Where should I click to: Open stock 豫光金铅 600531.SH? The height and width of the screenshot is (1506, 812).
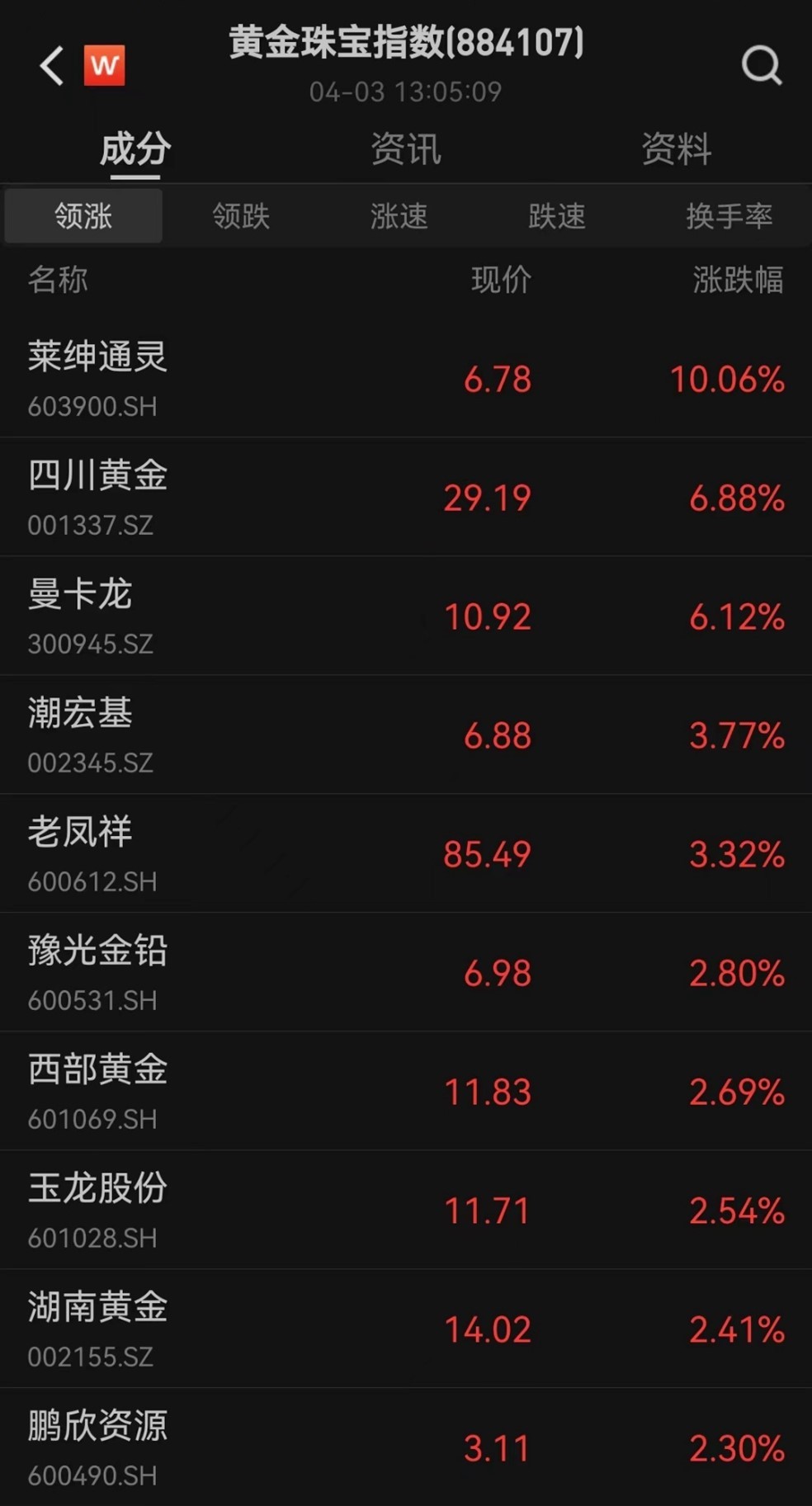click(x=406, y=973)
